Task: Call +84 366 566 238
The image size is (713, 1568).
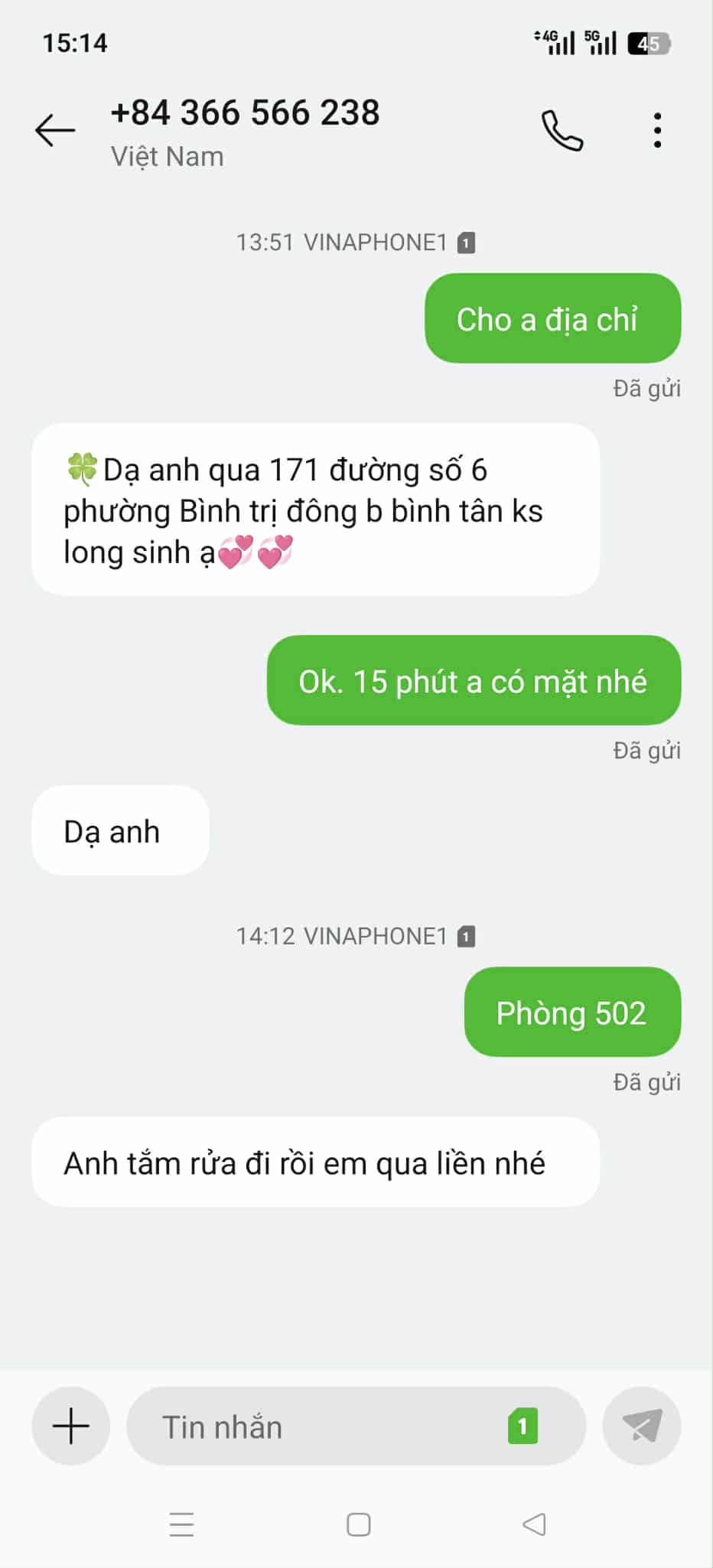Action: [x=562, y=131]
